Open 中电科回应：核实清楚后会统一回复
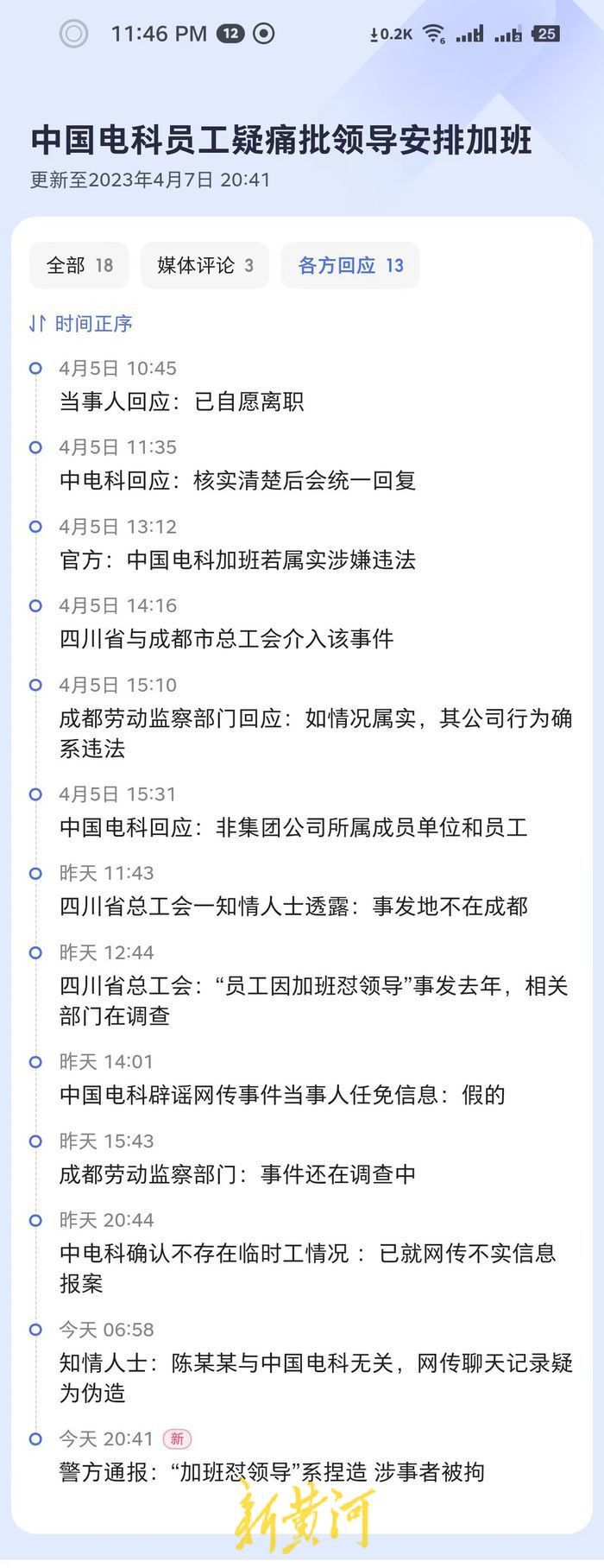The height and width of the screenshot is (1568, 604). pyautogui.click(x=237, y=480)
